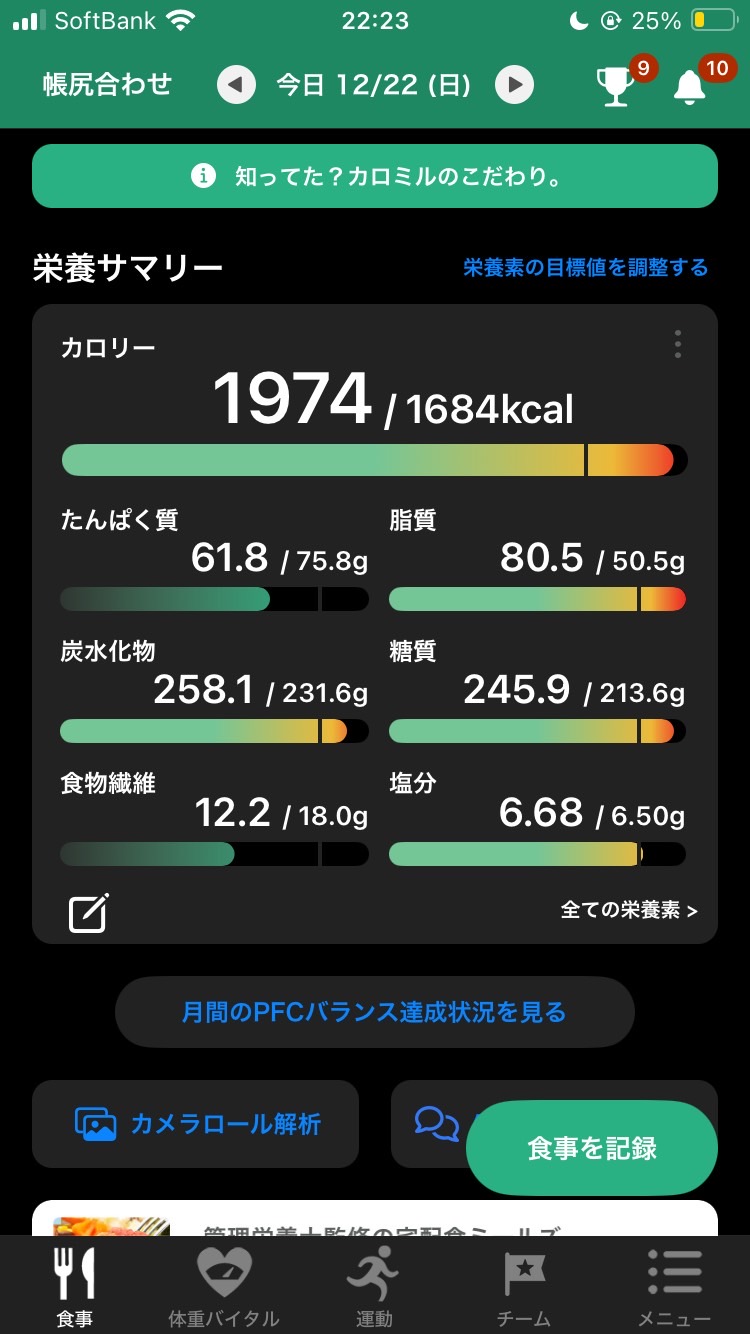Image resolution: width=750 pixels, height=1334 pixels.
Task: Open the メニュー tab
Action: click(675, 1286)
